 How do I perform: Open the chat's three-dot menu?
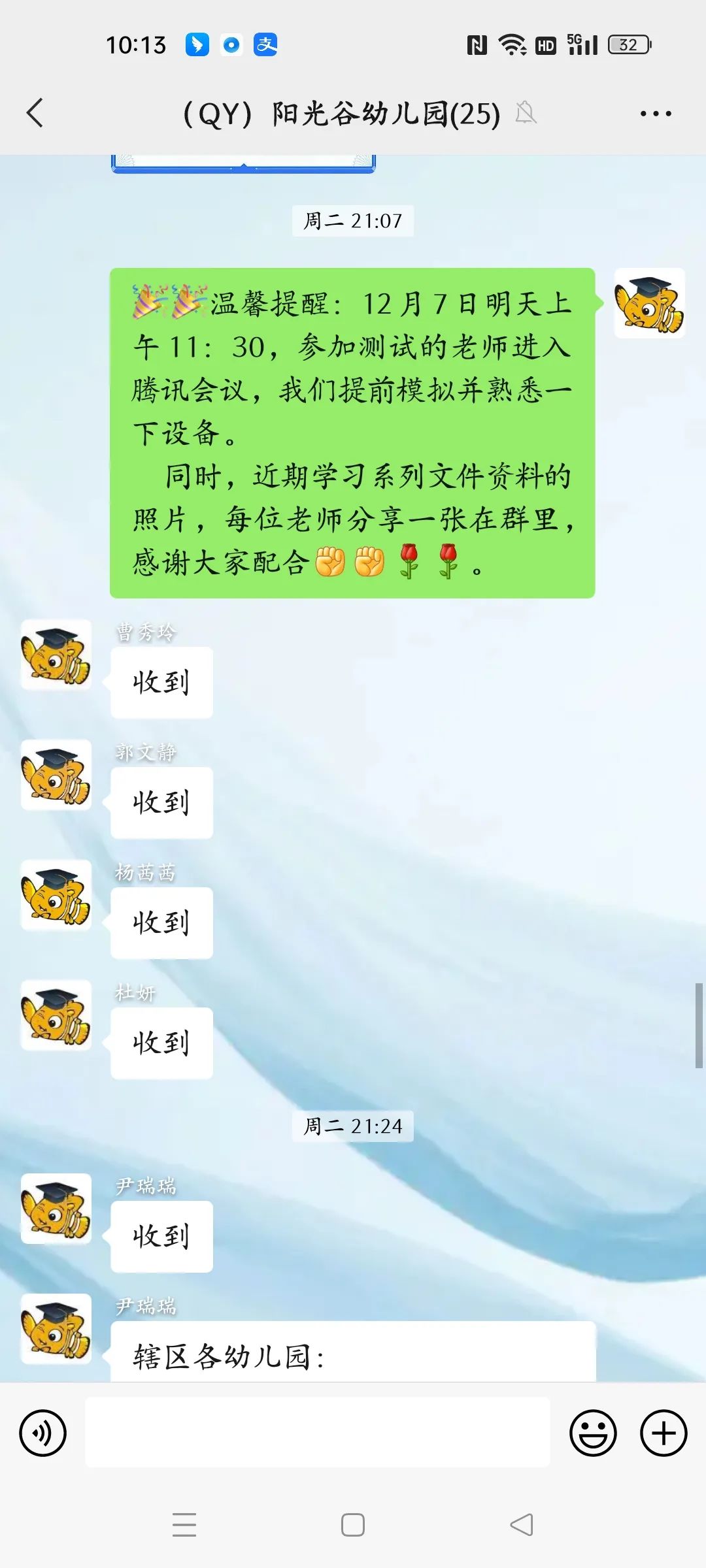[x=656, y=114]
